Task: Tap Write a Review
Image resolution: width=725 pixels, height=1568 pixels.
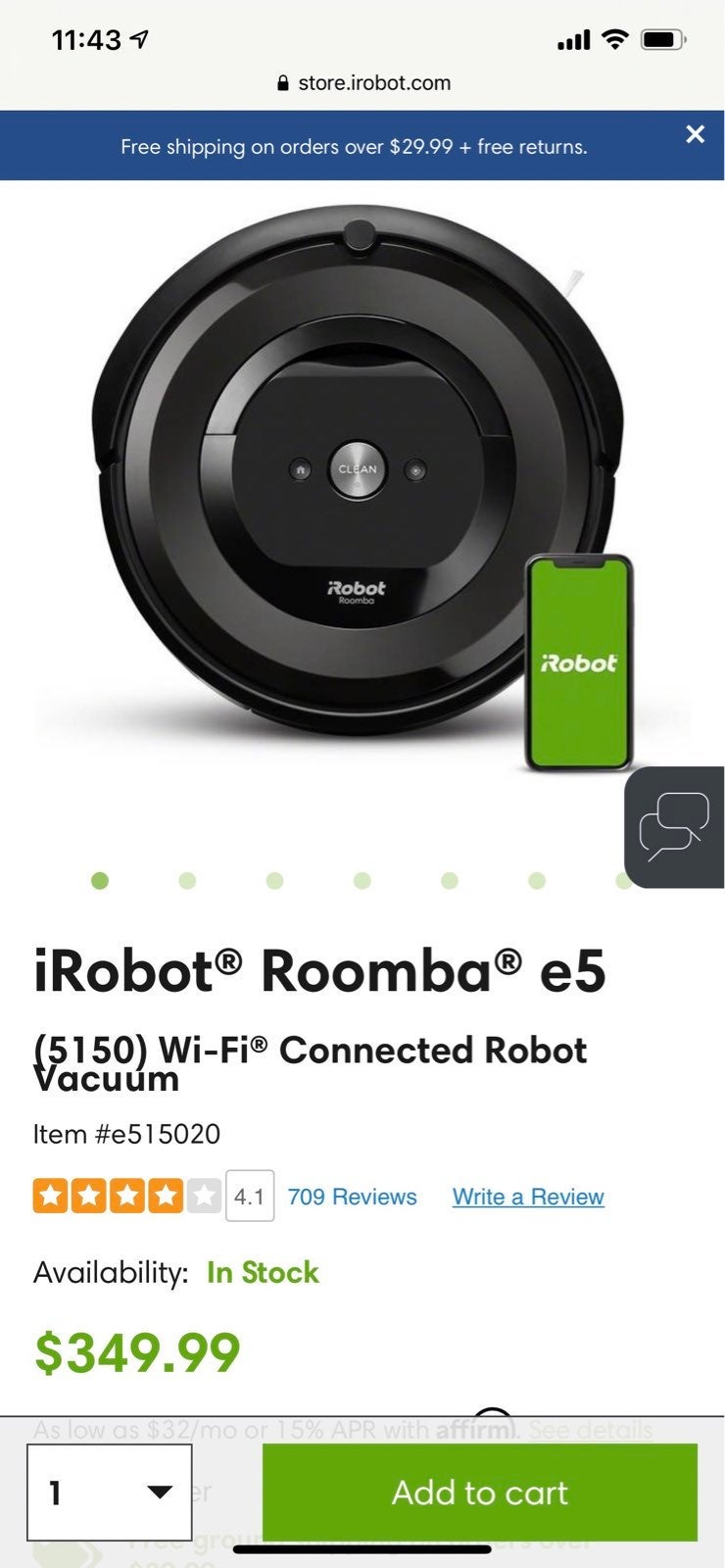Action: (528, 1197)
